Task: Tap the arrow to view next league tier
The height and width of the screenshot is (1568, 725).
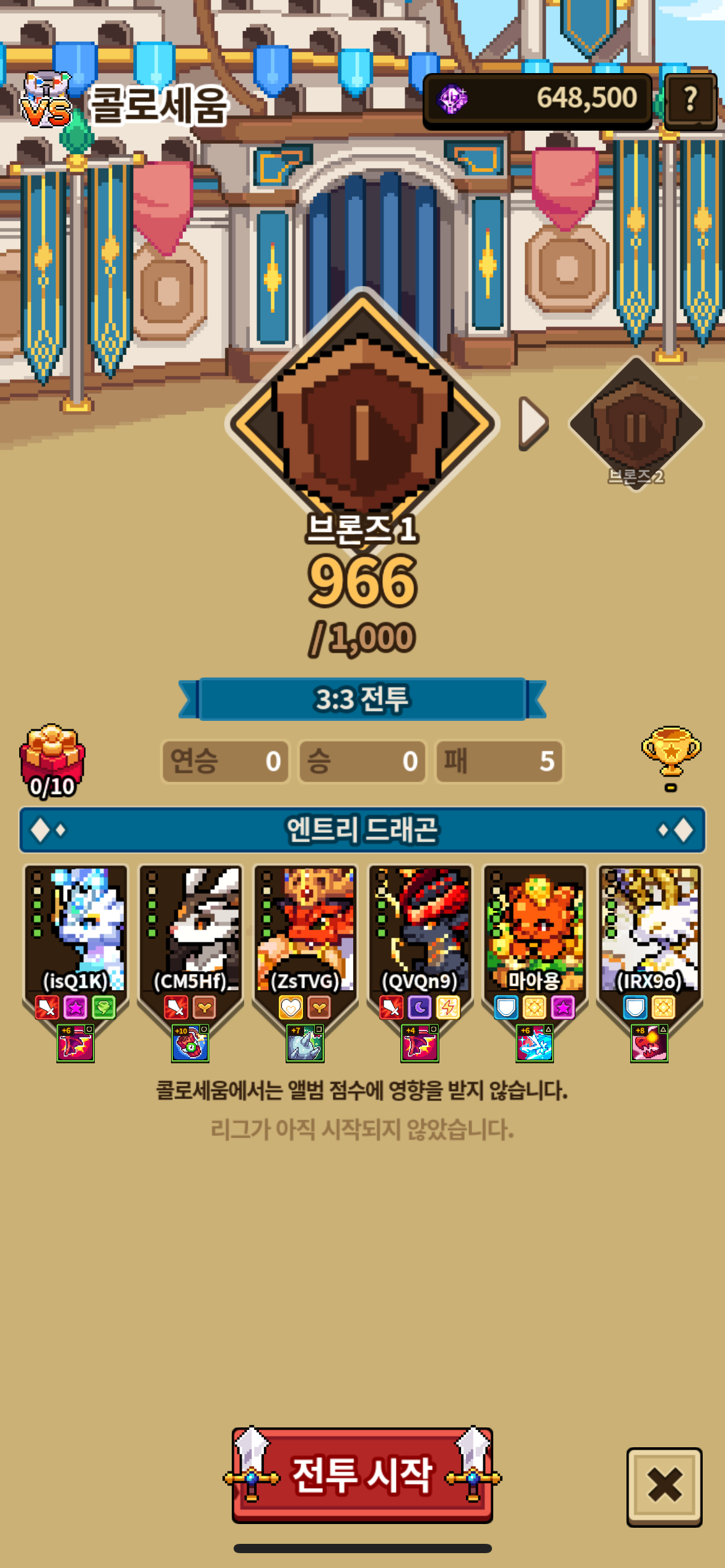Action: [x=533, y=424]
